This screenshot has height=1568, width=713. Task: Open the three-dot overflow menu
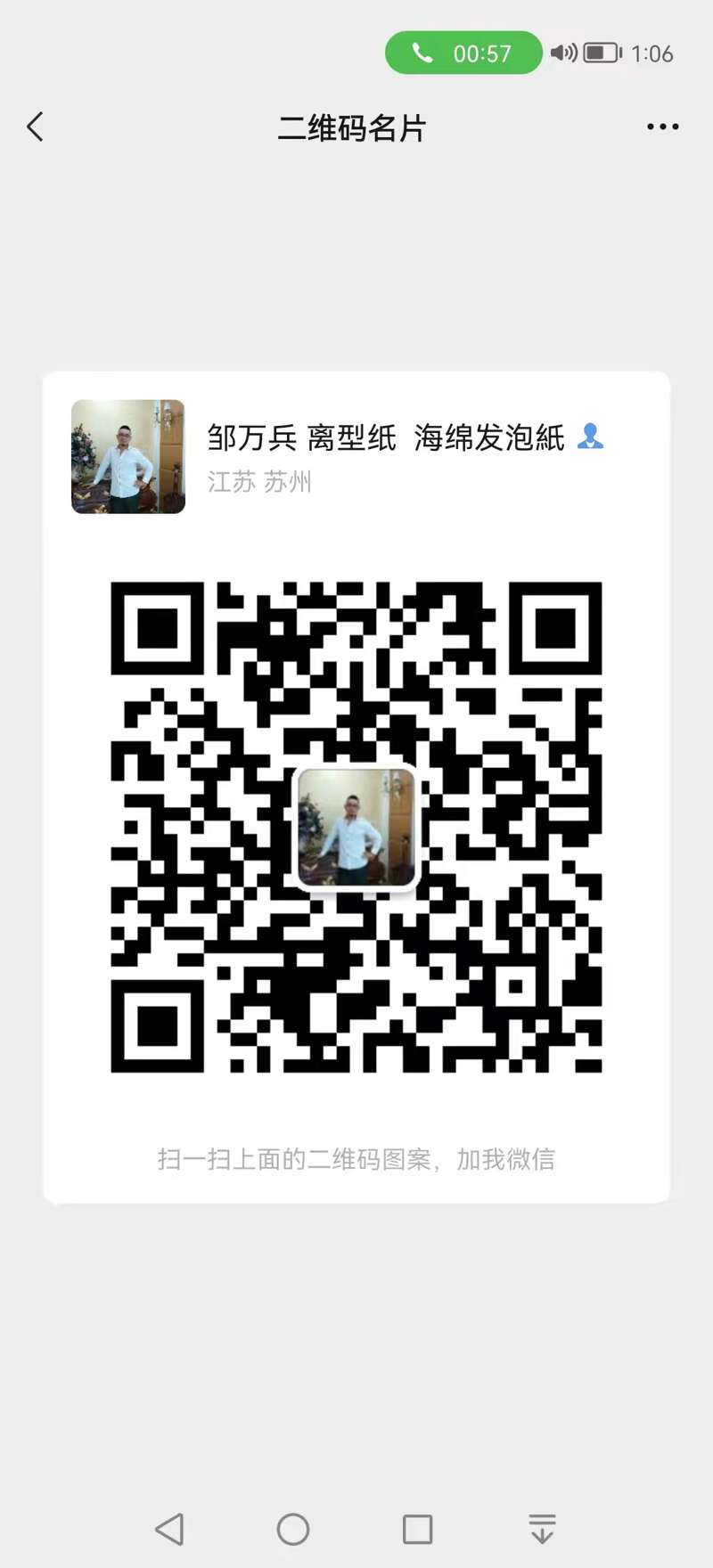coord(662,127)
